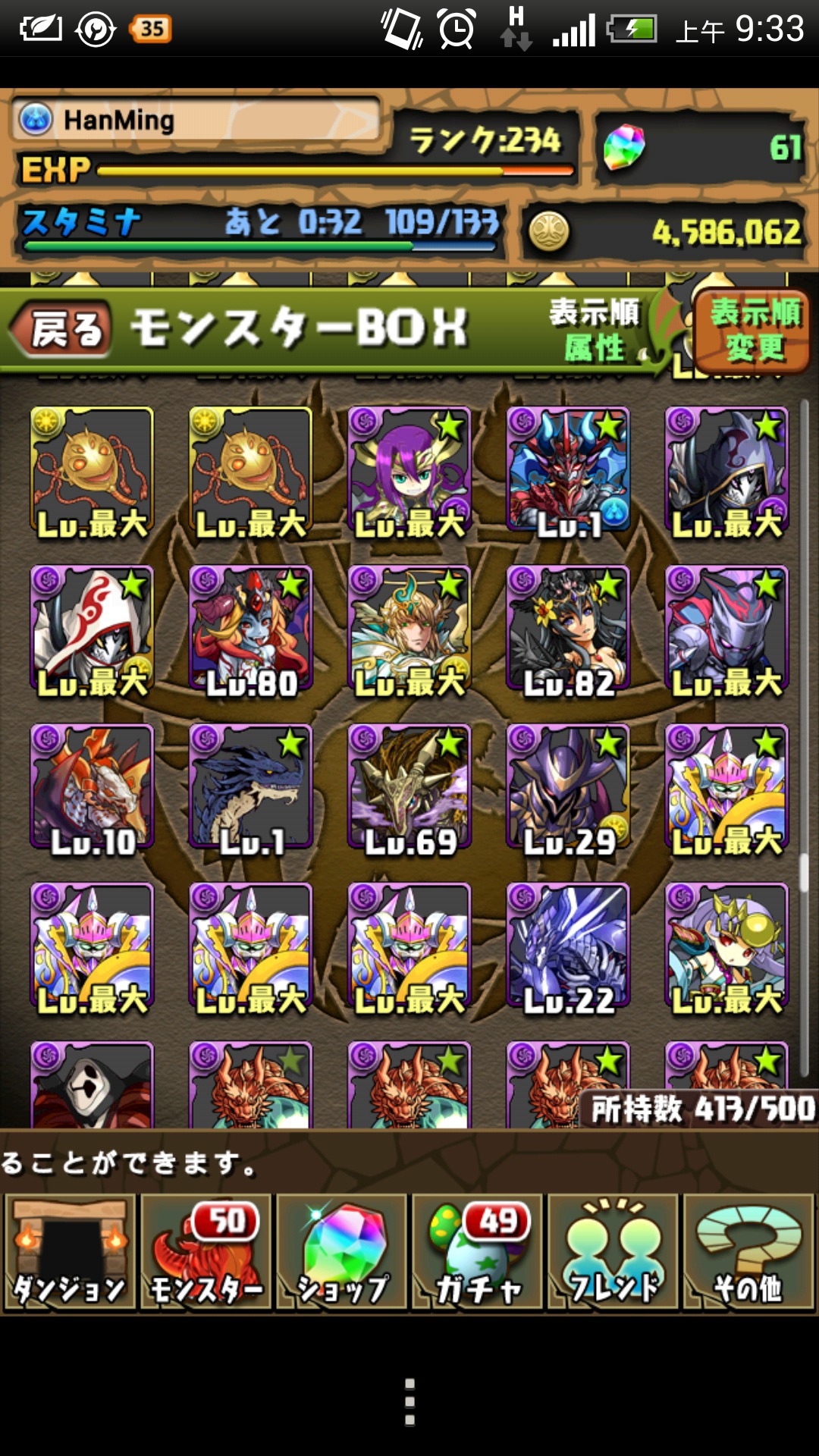This screenshot has height=1456, width=819.
Task: Choose the Lv.10 red dragon monster
Action: 92,788
